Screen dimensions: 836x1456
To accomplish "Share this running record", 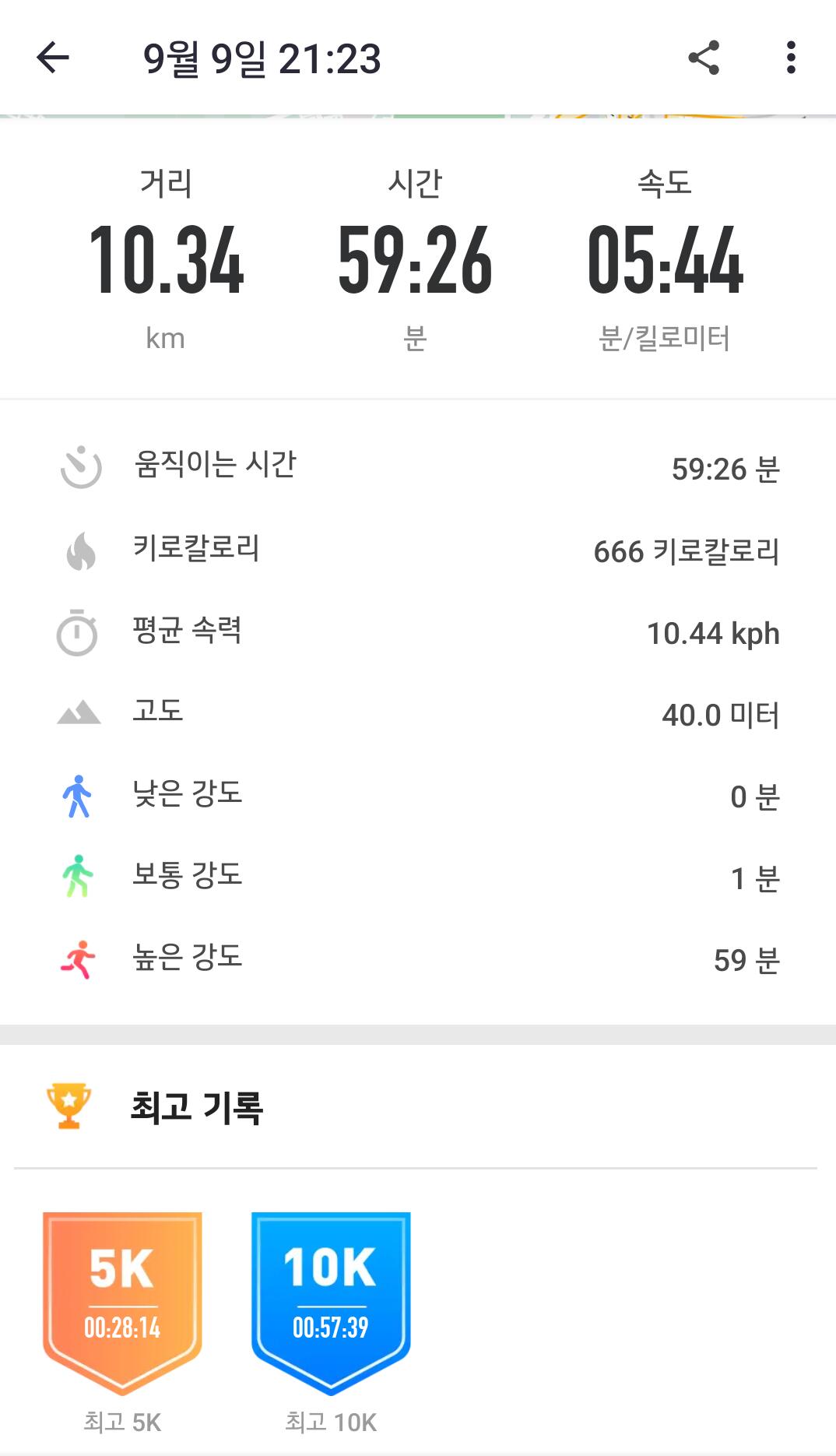I will (704, 58).
